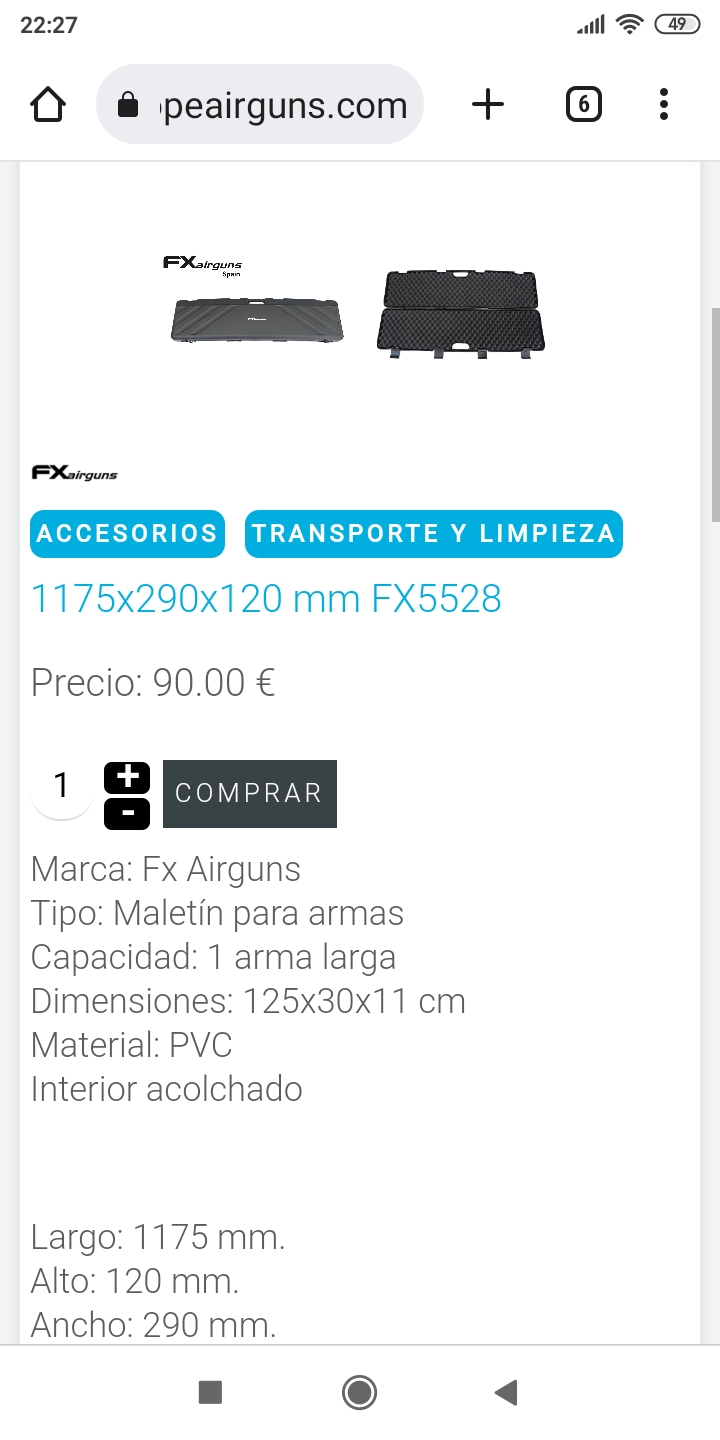The width and height of the screenshot is (720, 1440).
Task: Open the 1175x290x120 mm FX5528 product link
Action: pyautogui.click(x=266, y=599)
